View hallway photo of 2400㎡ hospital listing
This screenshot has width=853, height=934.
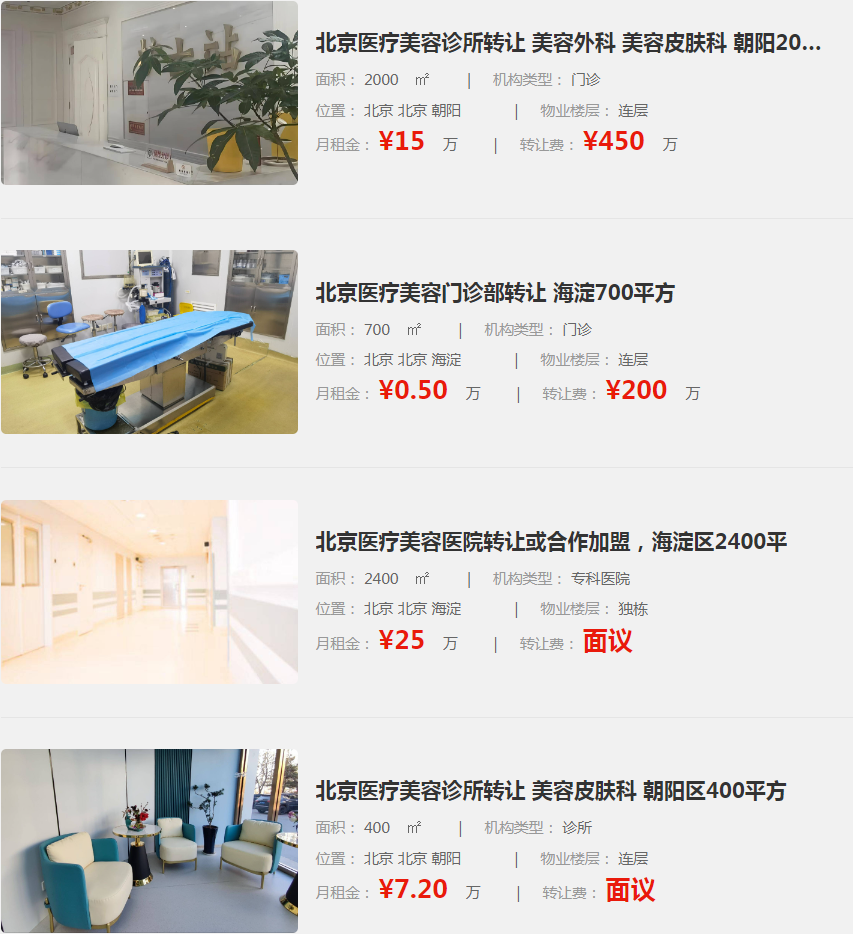[149, 591]
